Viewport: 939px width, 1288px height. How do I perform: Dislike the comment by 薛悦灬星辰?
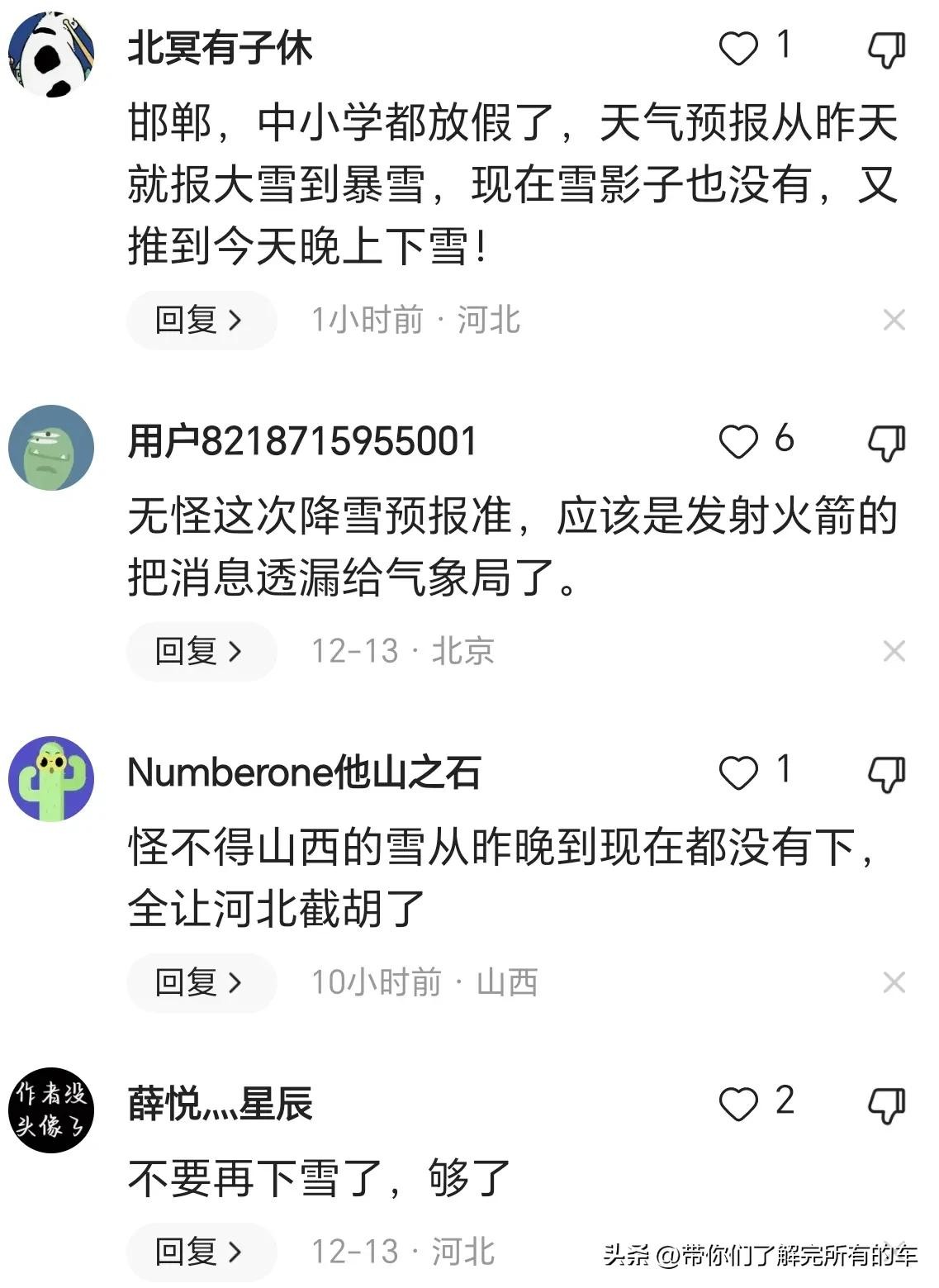click(x=886, y=1106)
